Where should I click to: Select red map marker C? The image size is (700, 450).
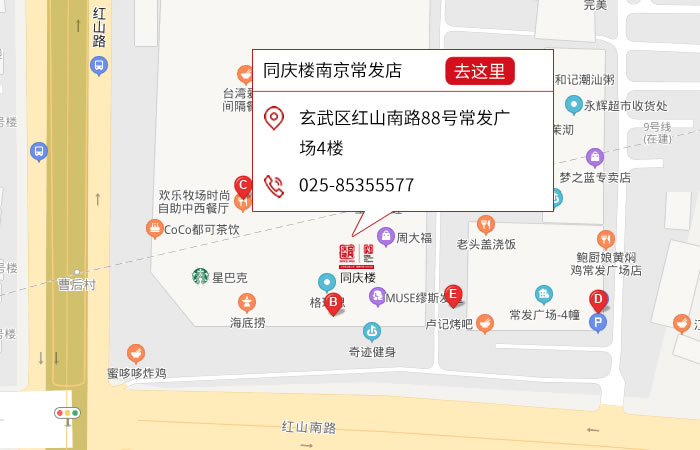point(242,185)
